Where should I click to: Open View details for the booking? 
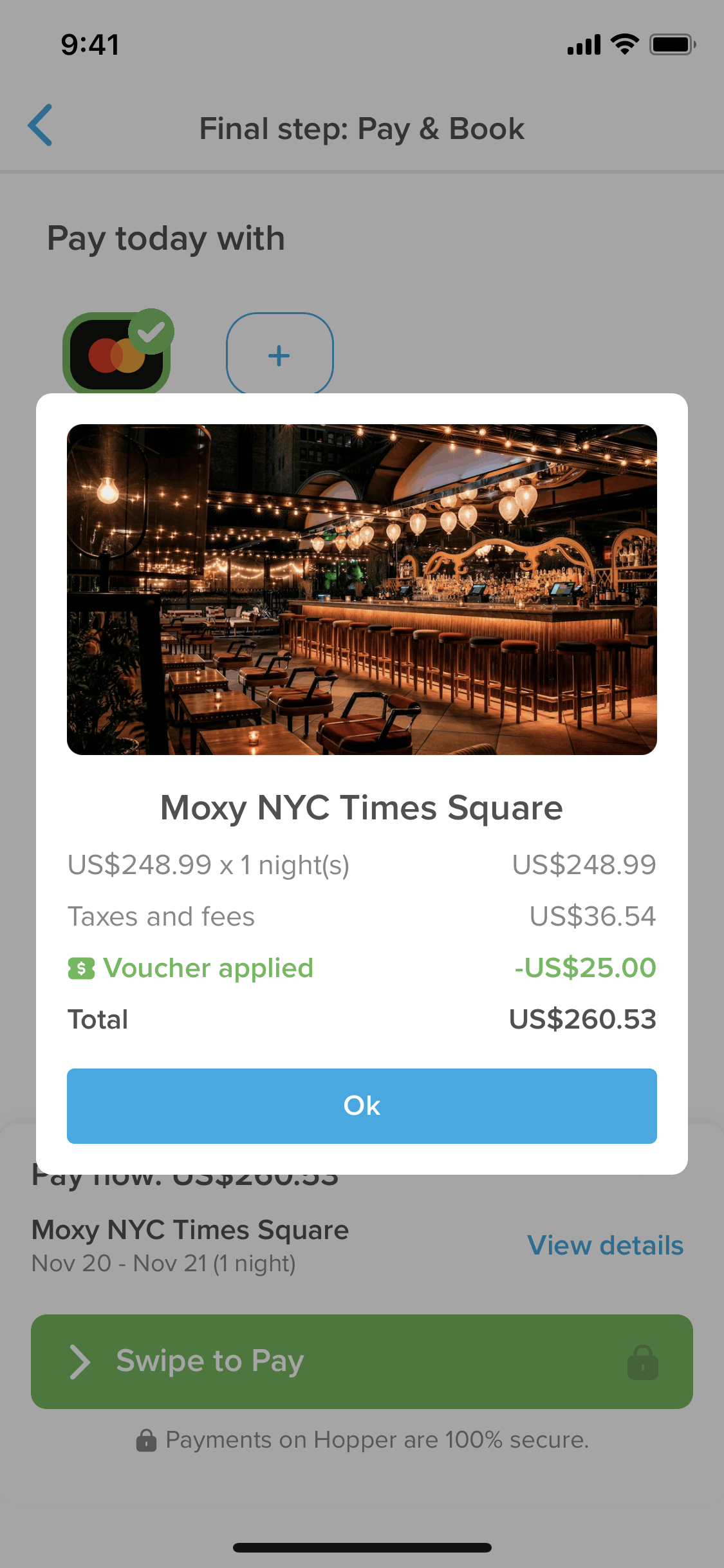click(605, 1246)
